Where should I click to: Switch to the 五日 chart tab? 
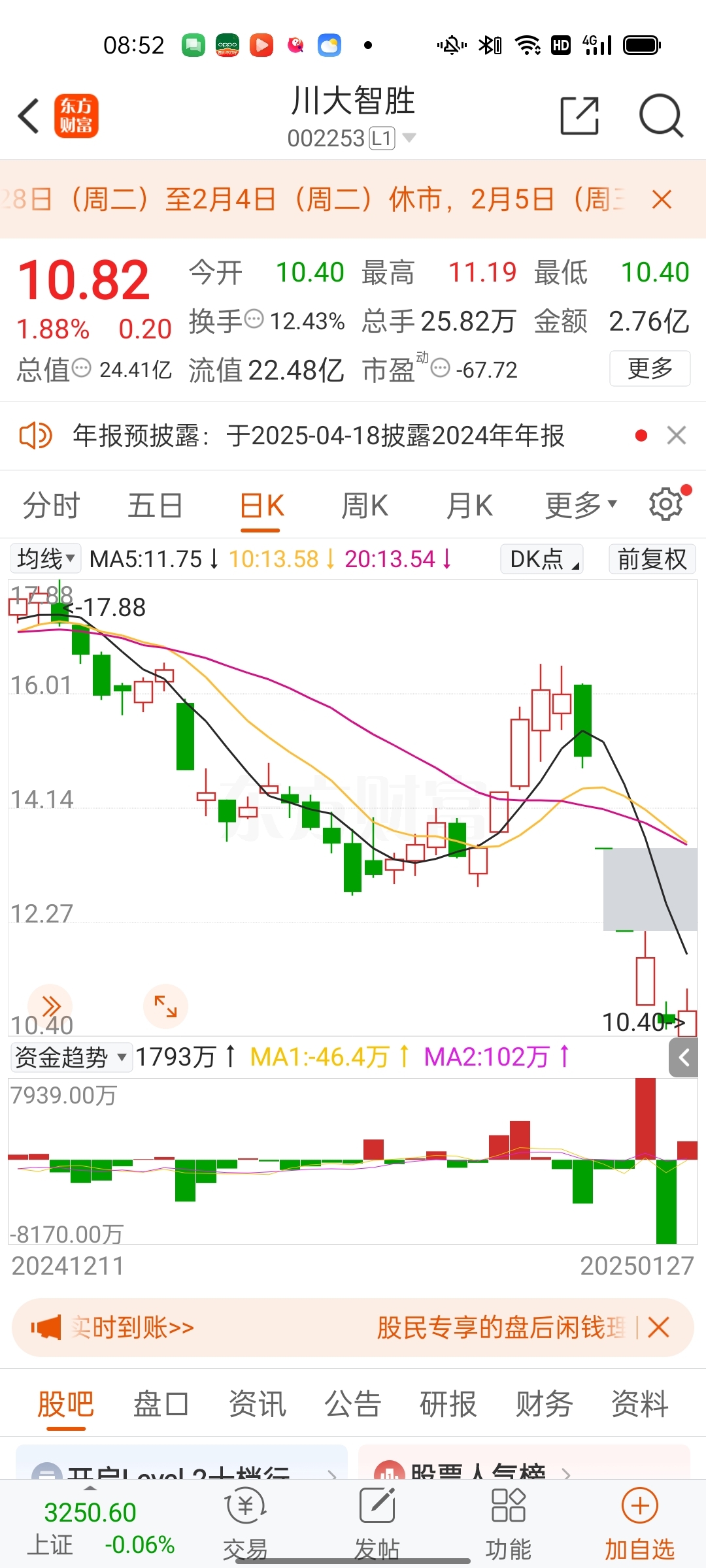[155, 506]
